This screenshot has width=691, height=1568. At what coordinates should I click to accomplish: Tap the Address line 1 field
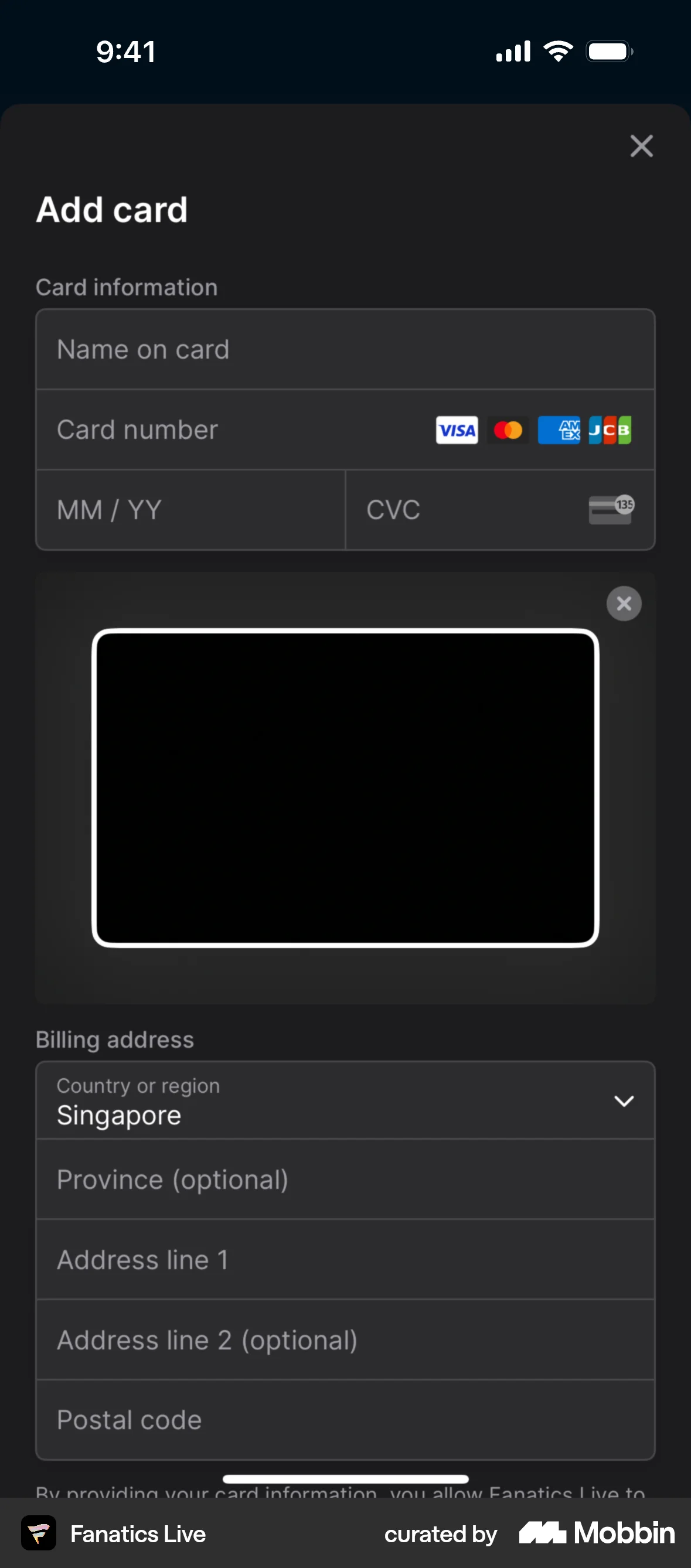pyautogui.click(x=345, y=1259)
